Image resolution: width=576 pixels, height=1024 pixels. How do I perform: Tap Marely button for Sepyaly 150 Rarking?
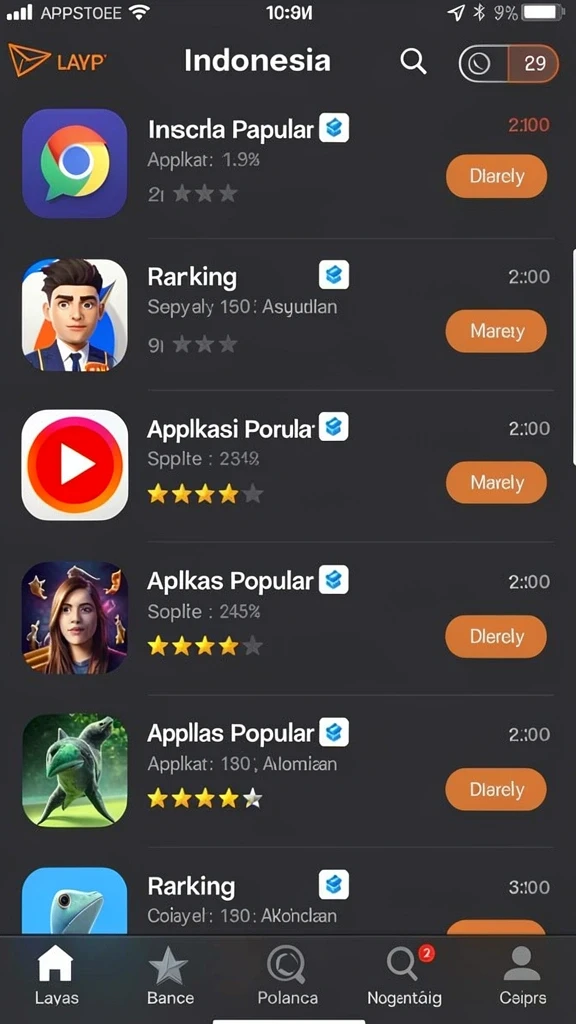point(496,331)
